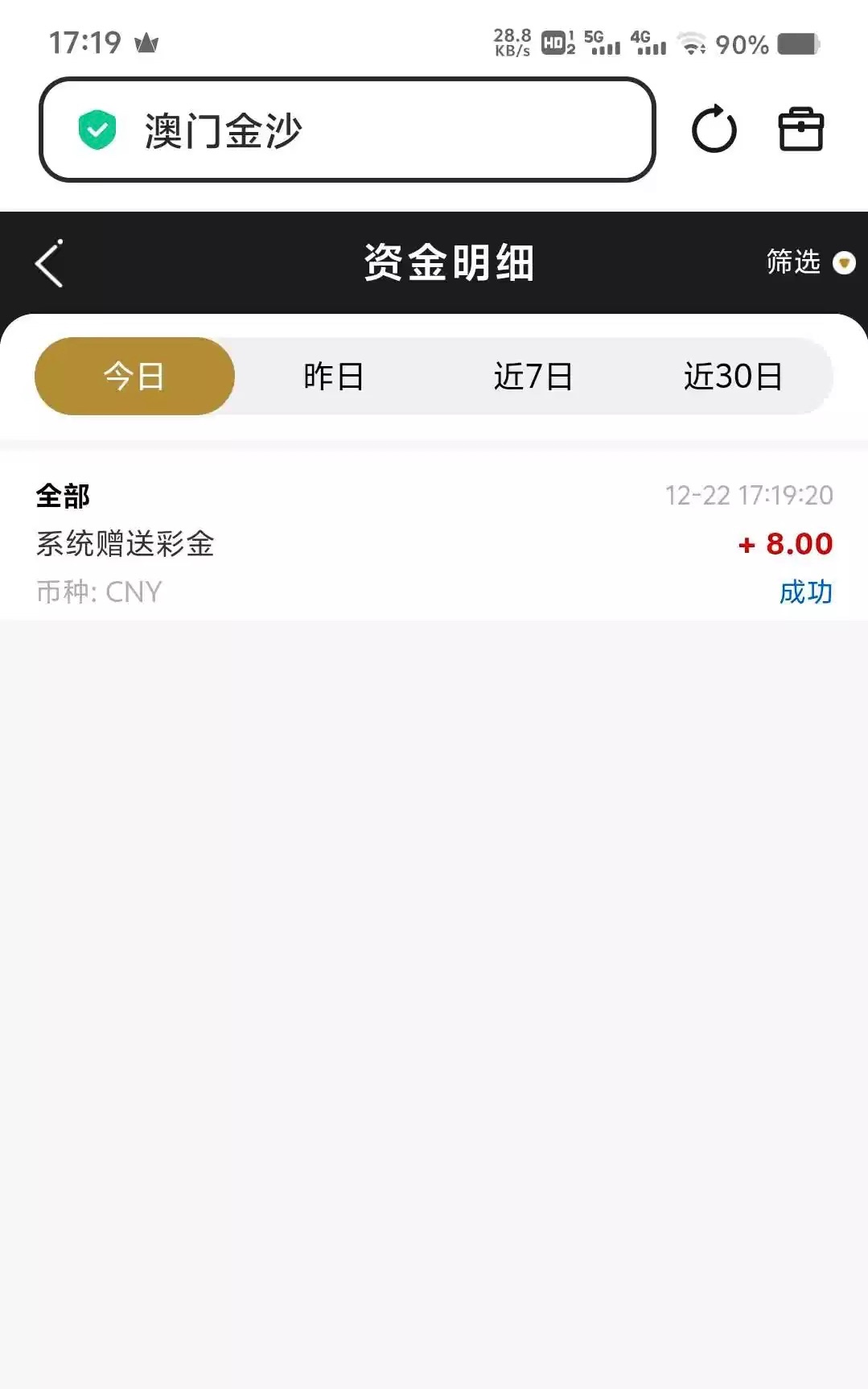Screen dimensions: 868x1389
Task: Open the toolbox briefcase icon
Action: (x=800, y=130)
